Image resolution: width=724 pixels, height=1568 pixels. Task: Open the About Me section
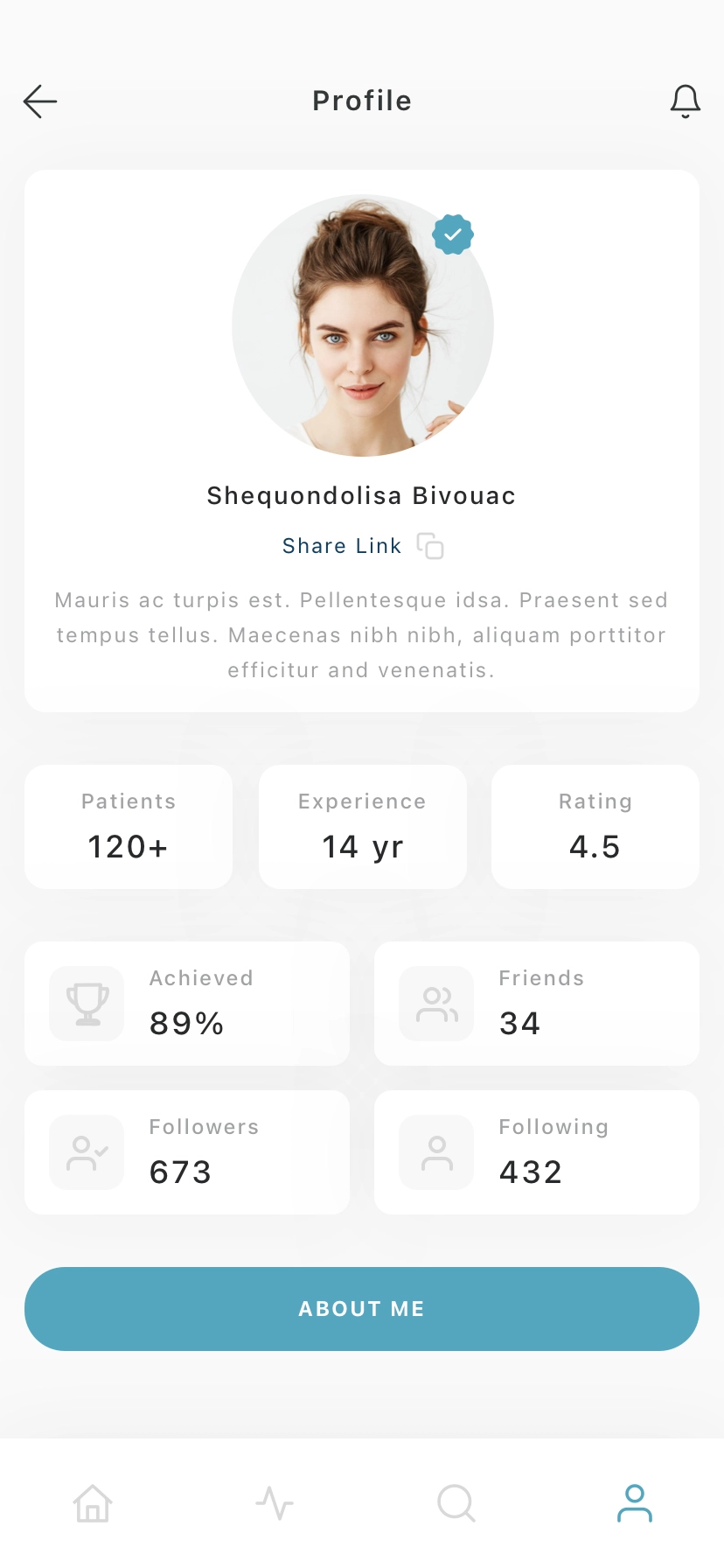pos(362,1309)
